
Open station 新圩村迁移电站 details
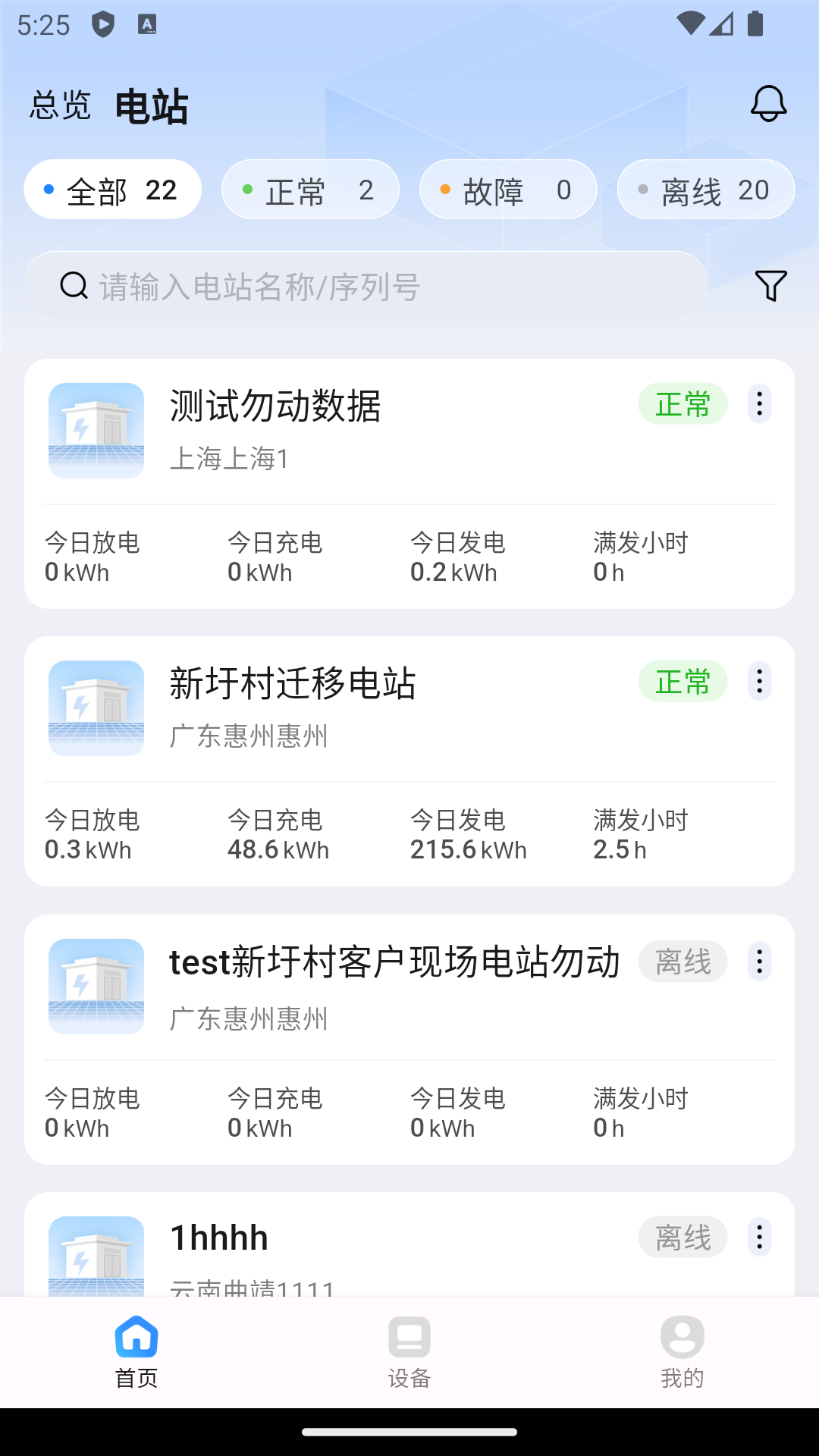pyautogui.click(x=293, y=682)
